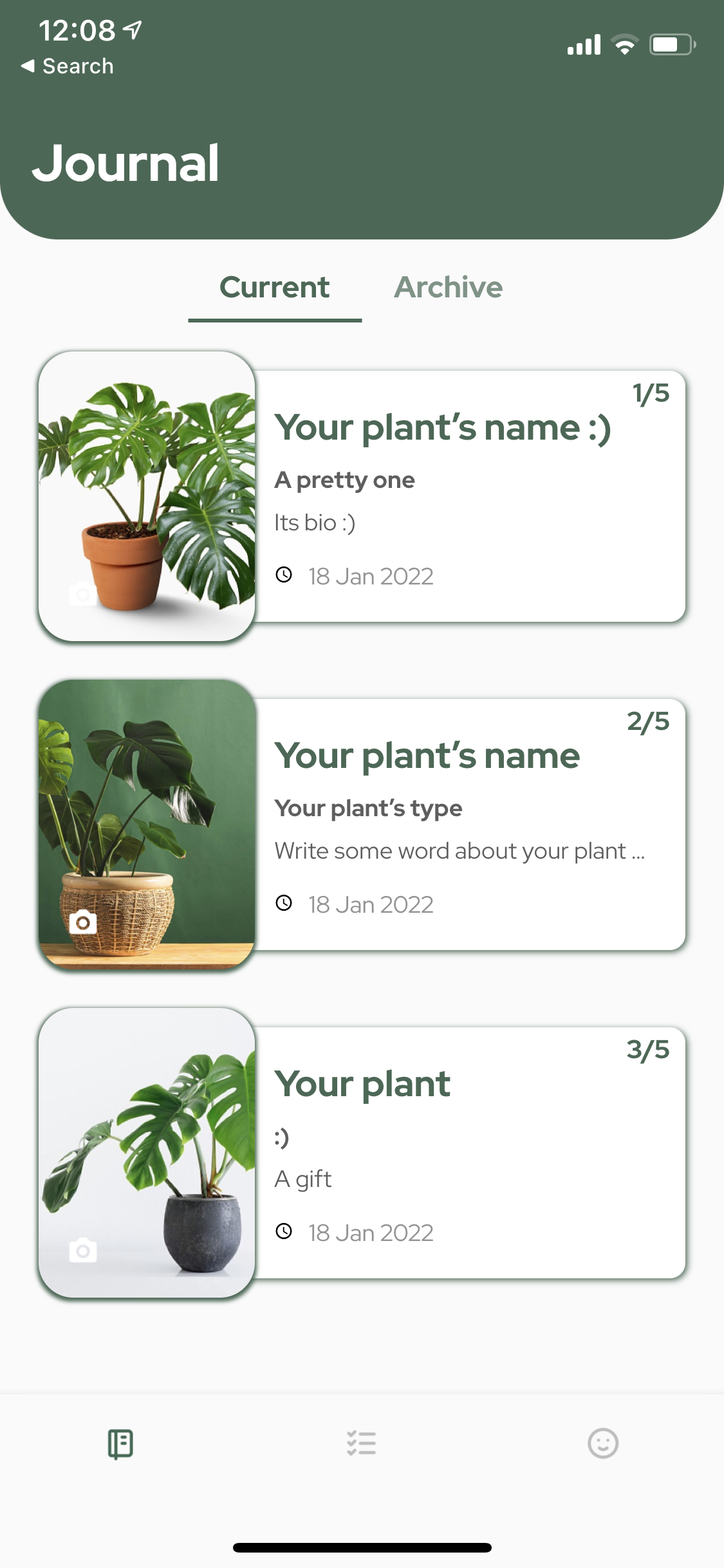Open the "Your plant's name :)" journal card
This screenshot has height=1568, width=724.
[470, 496]
